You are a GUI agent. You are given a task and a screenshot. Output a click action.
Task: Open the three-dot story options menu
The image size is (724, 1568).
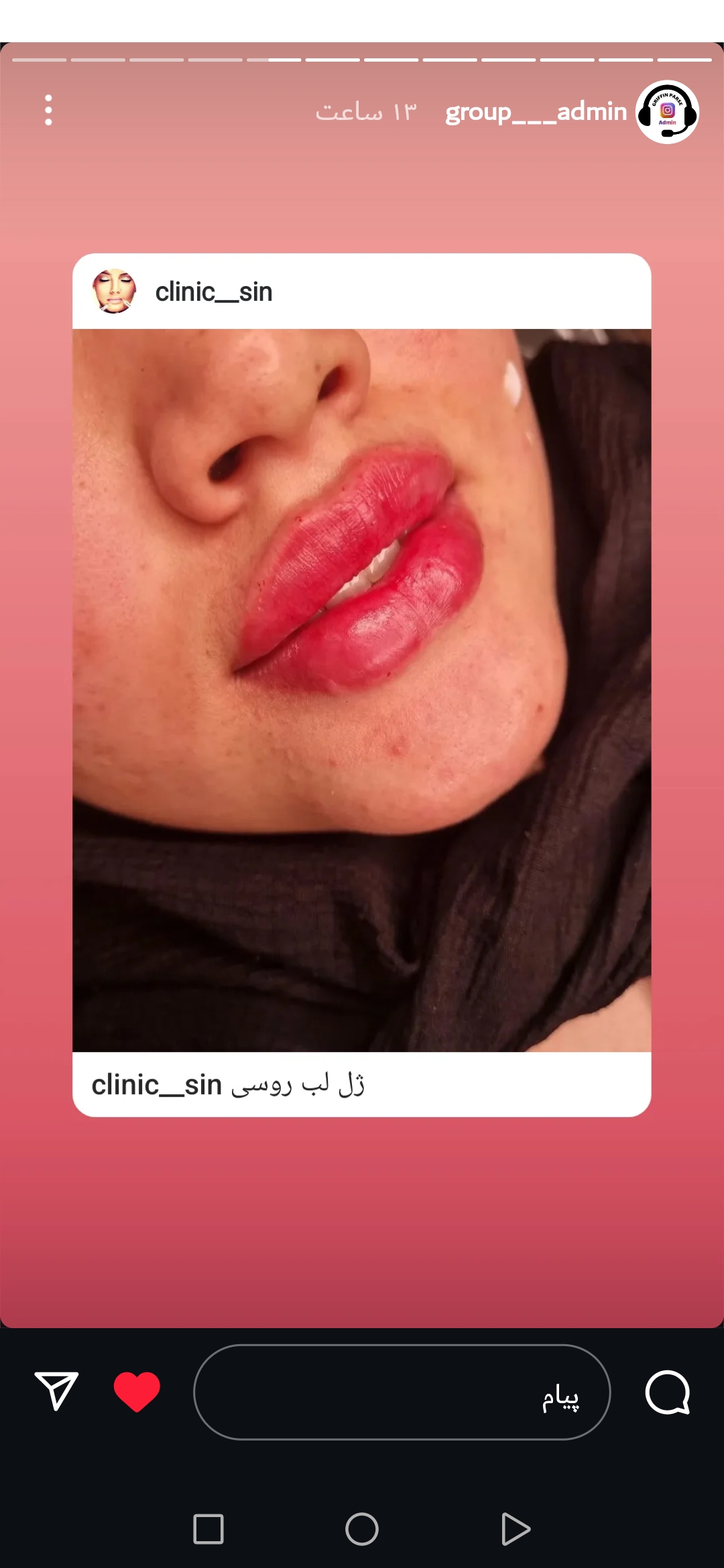pyautogui.click(x=48, y=110)
